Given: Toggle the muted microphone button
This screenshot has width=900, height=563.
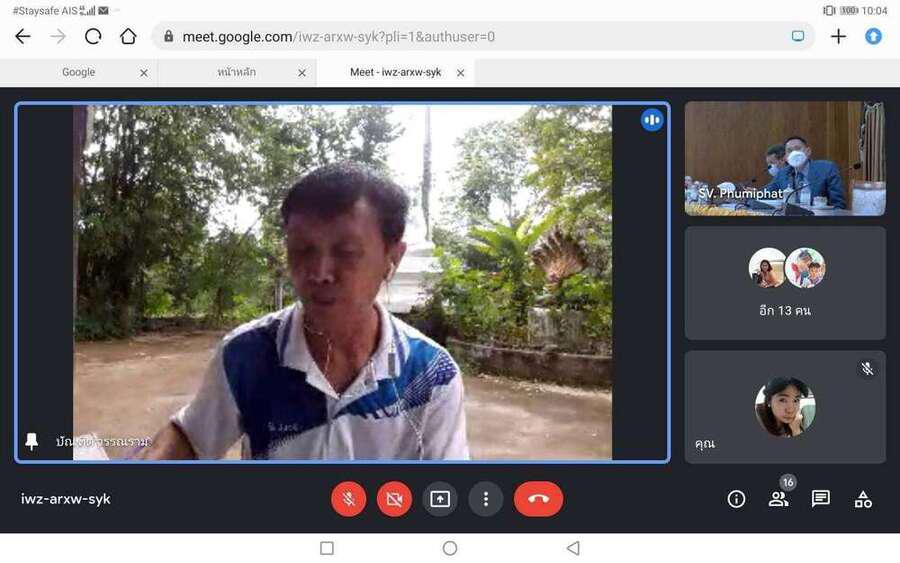Looking at the screenshot, I should (x=348, y=499).
